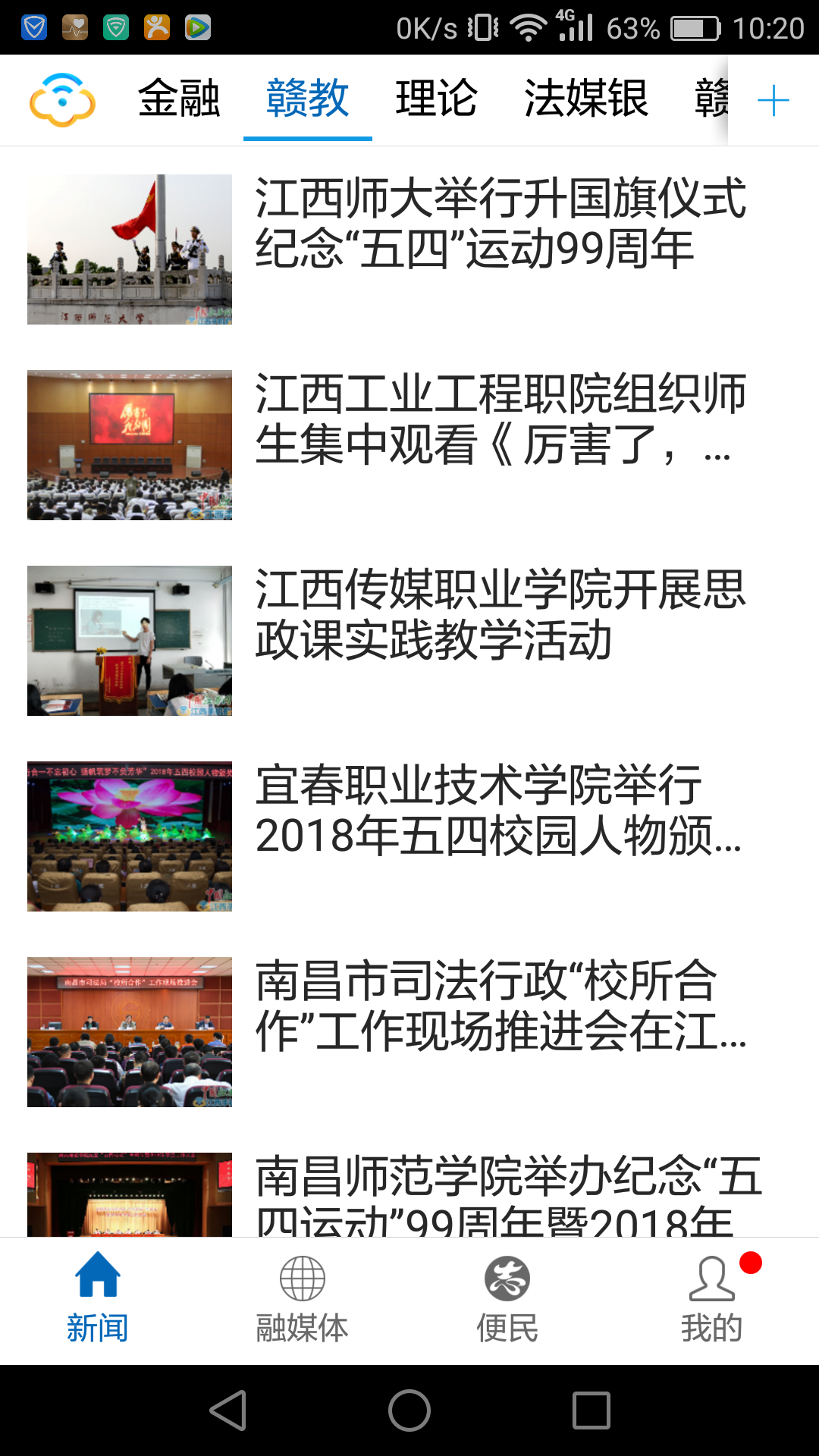Switch to the 法媒银 tab
The image size is (819, 1456).
[x=586, y=99]
